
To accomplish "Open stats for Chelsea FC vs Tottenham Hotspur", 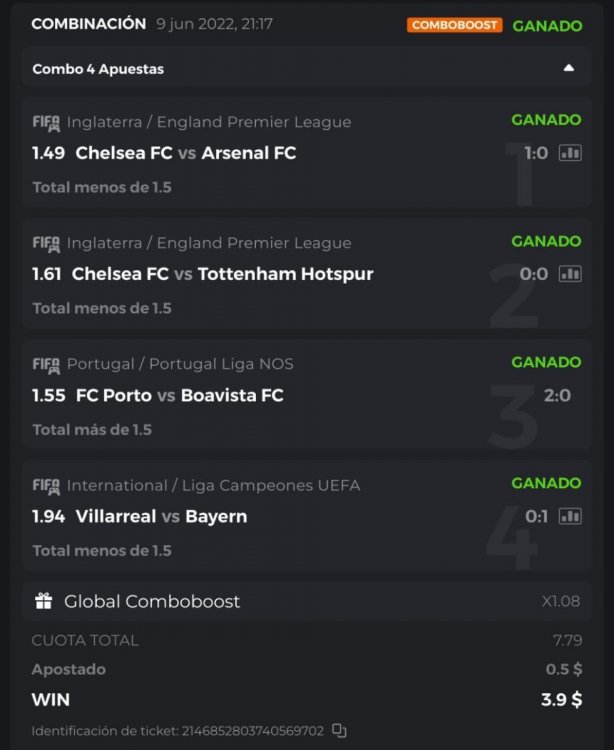I will pyautogui.click(x=570, y=274).
